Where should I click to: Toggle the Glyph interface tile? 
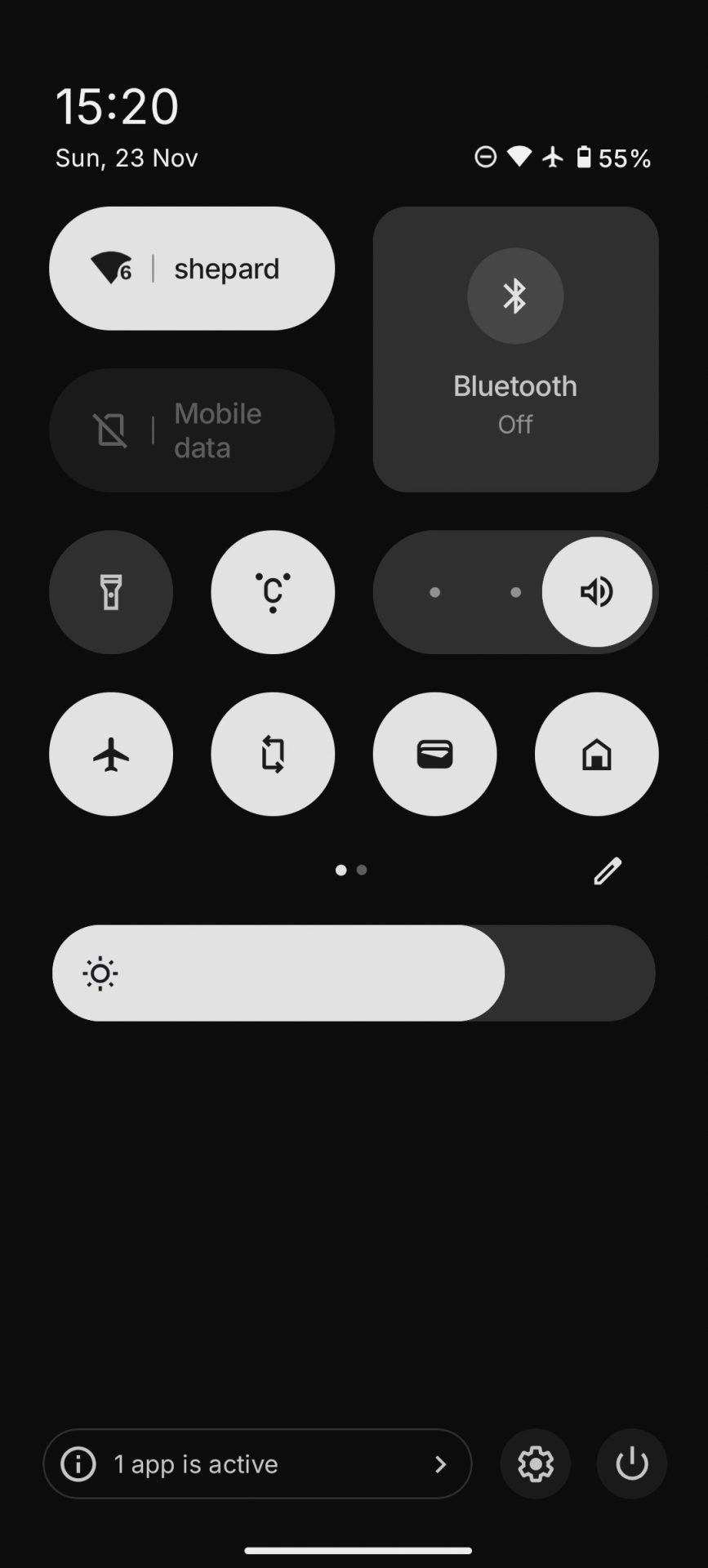(273, 592)
